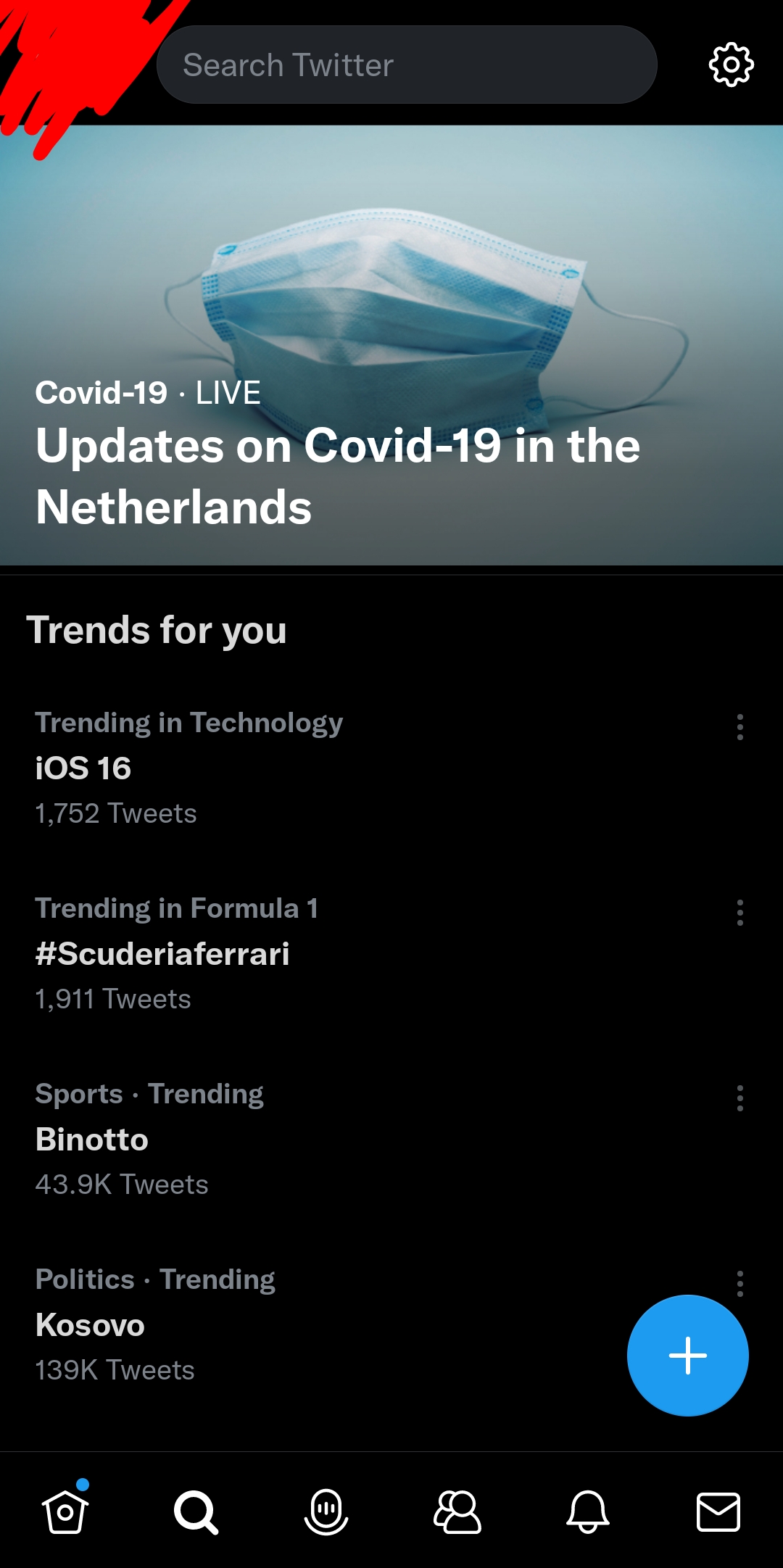Screen dimensions: 783x1568
Task: Compose a new tweet with plus button
Action: (x=687, y=1356)
